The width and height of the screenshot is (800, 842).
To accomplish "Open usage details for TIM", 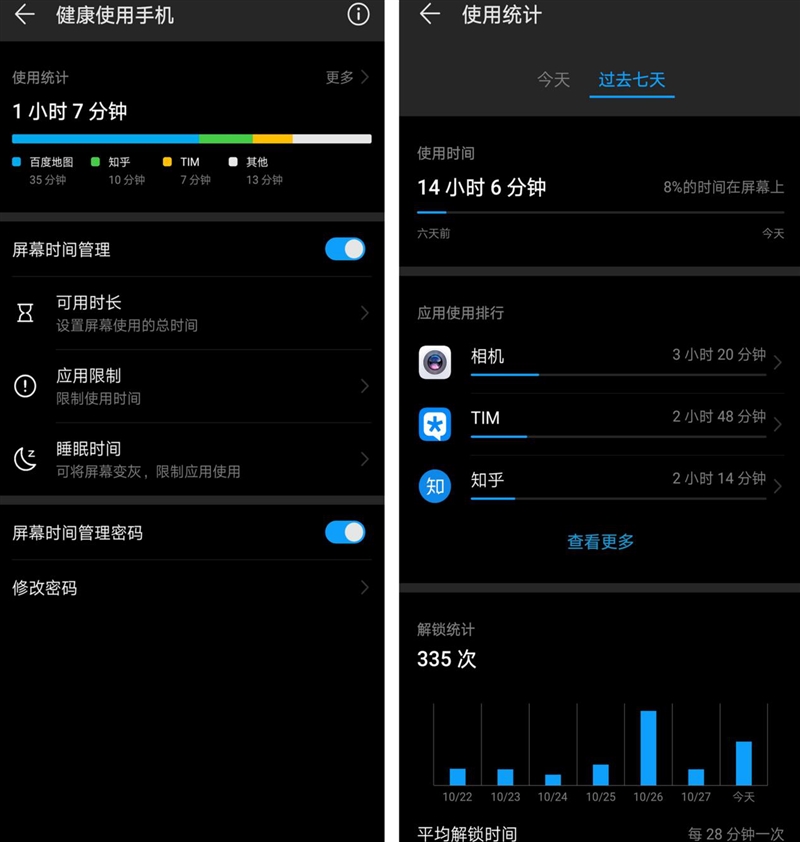I will pos(600,424).
